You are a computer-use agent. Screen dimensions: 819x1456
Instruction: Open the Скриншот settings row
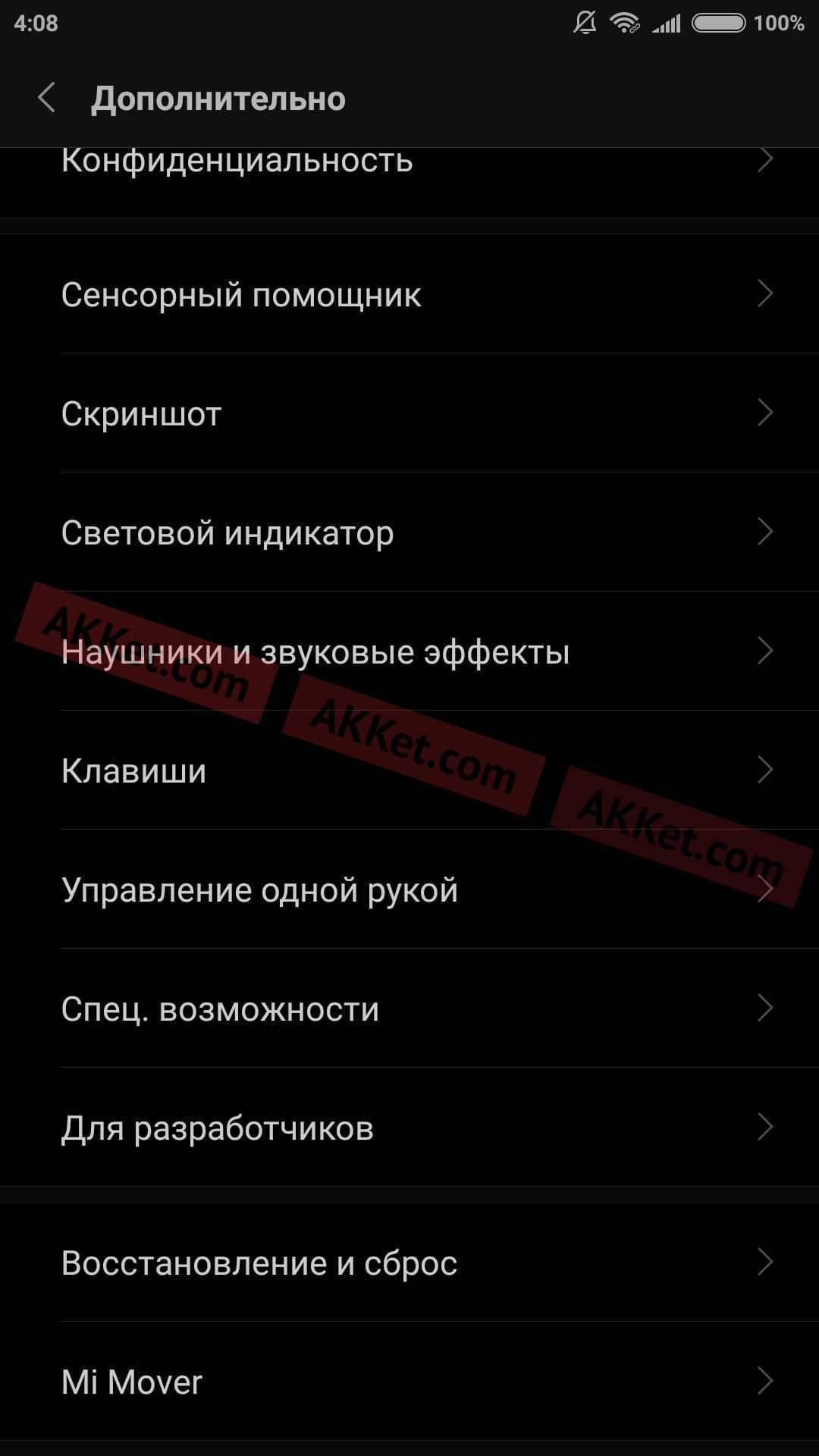coord(409,413)
